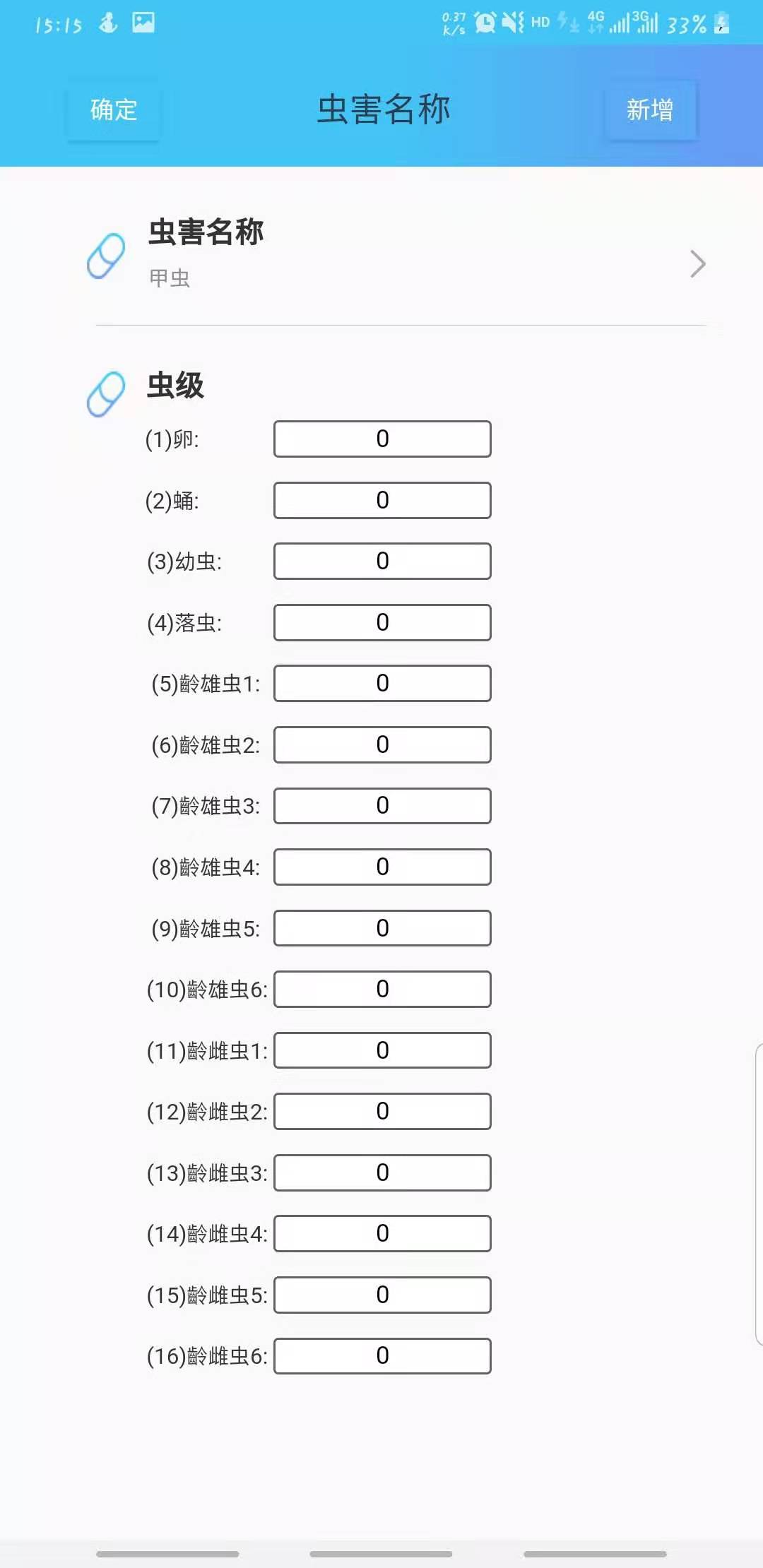The width and height of the screenshot is (763, 1568).
Task: Tap the (16)龄雌虫6 count field
Action: click(382, 1355)
